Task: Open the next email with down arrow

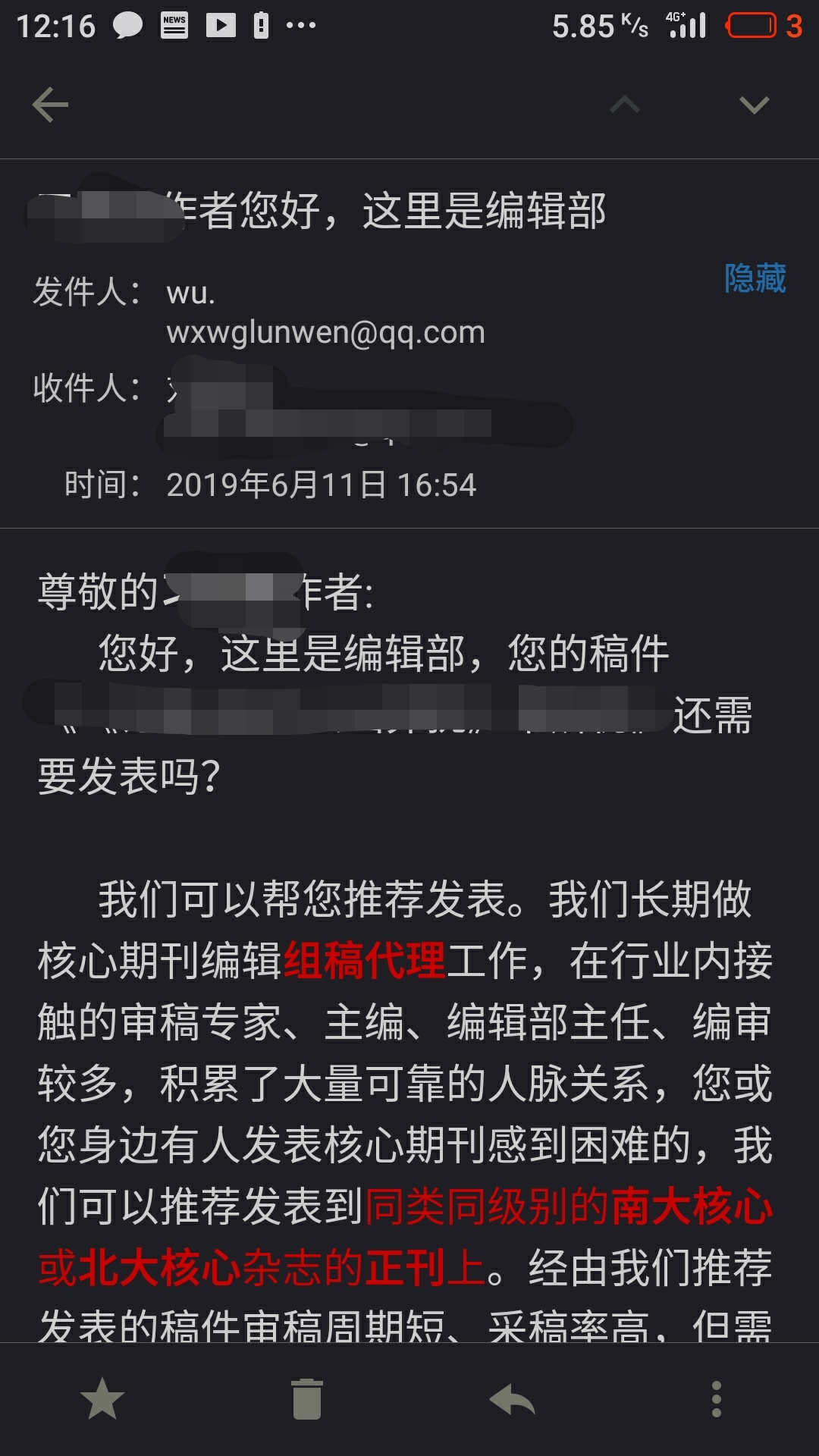Action: [754, 105]
